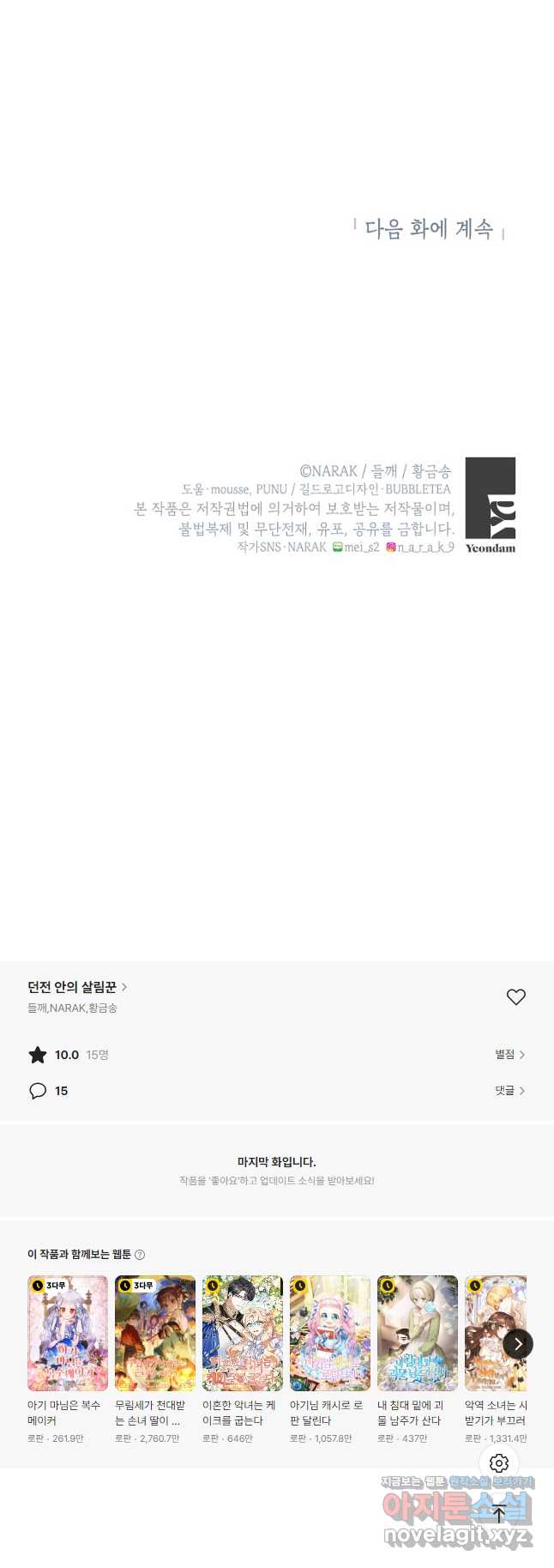Like this webtoon with heart icon
The width and height of the screenshot is (554, 1568).
coord(515,996)
